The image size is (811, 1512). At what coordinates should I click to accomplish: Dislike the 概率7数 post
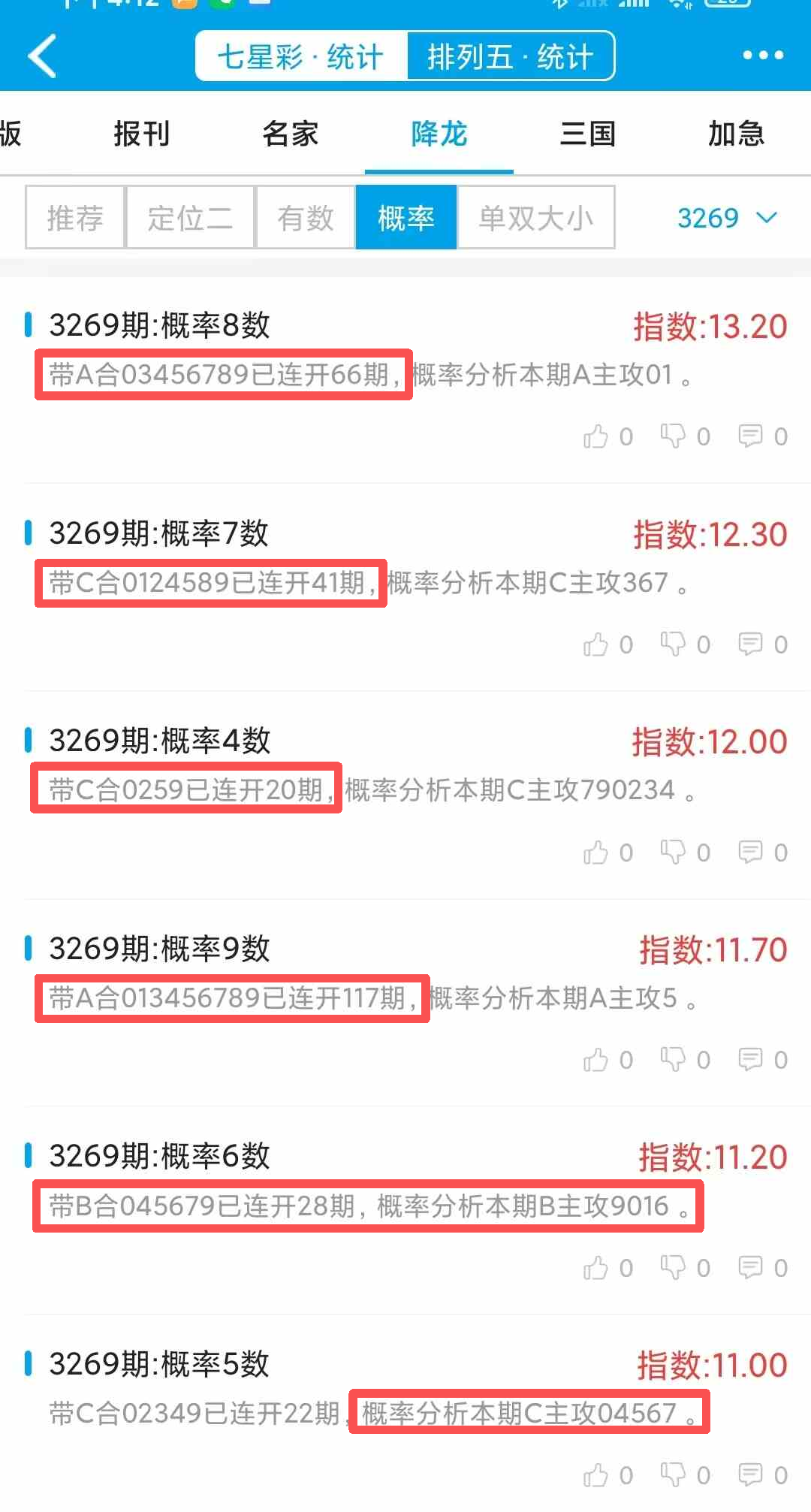click(673, 644)
